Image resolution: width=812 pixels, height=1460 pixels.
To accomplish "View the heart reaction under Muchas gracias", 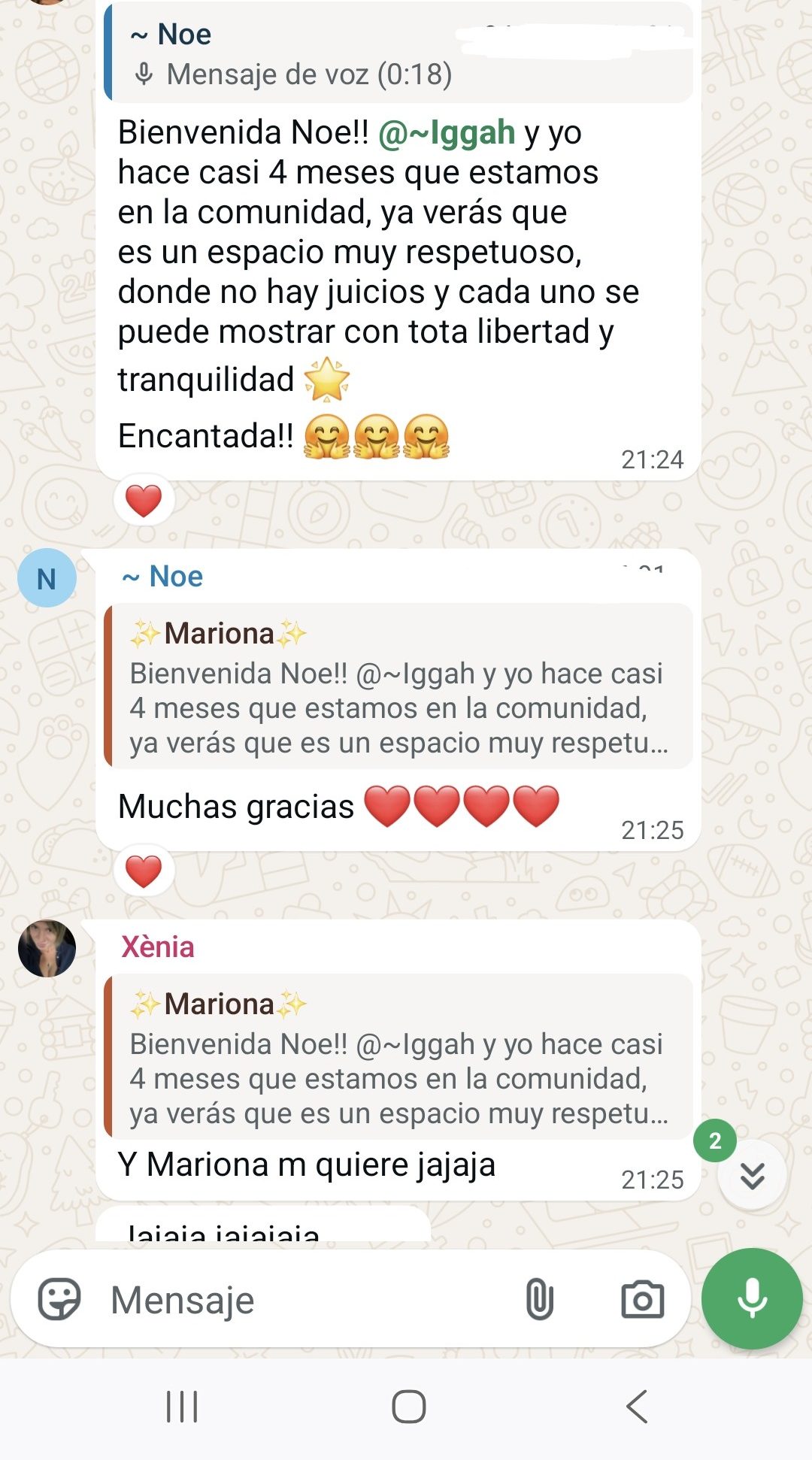I will pos(144,871).
